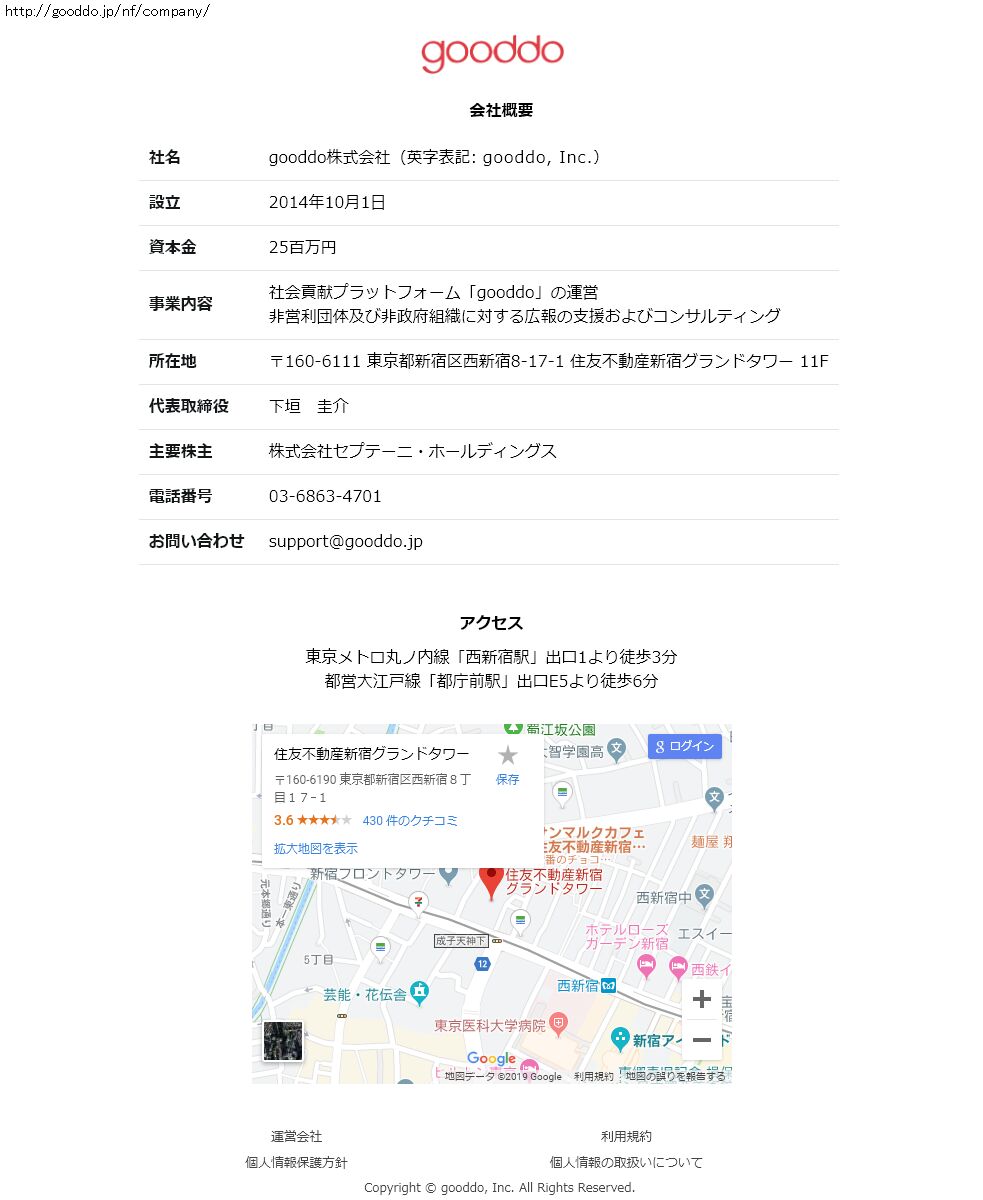Viewport: 983px width, 1200px height.
Task: Zoom in the map with the plus button
Action: [702, 999]
